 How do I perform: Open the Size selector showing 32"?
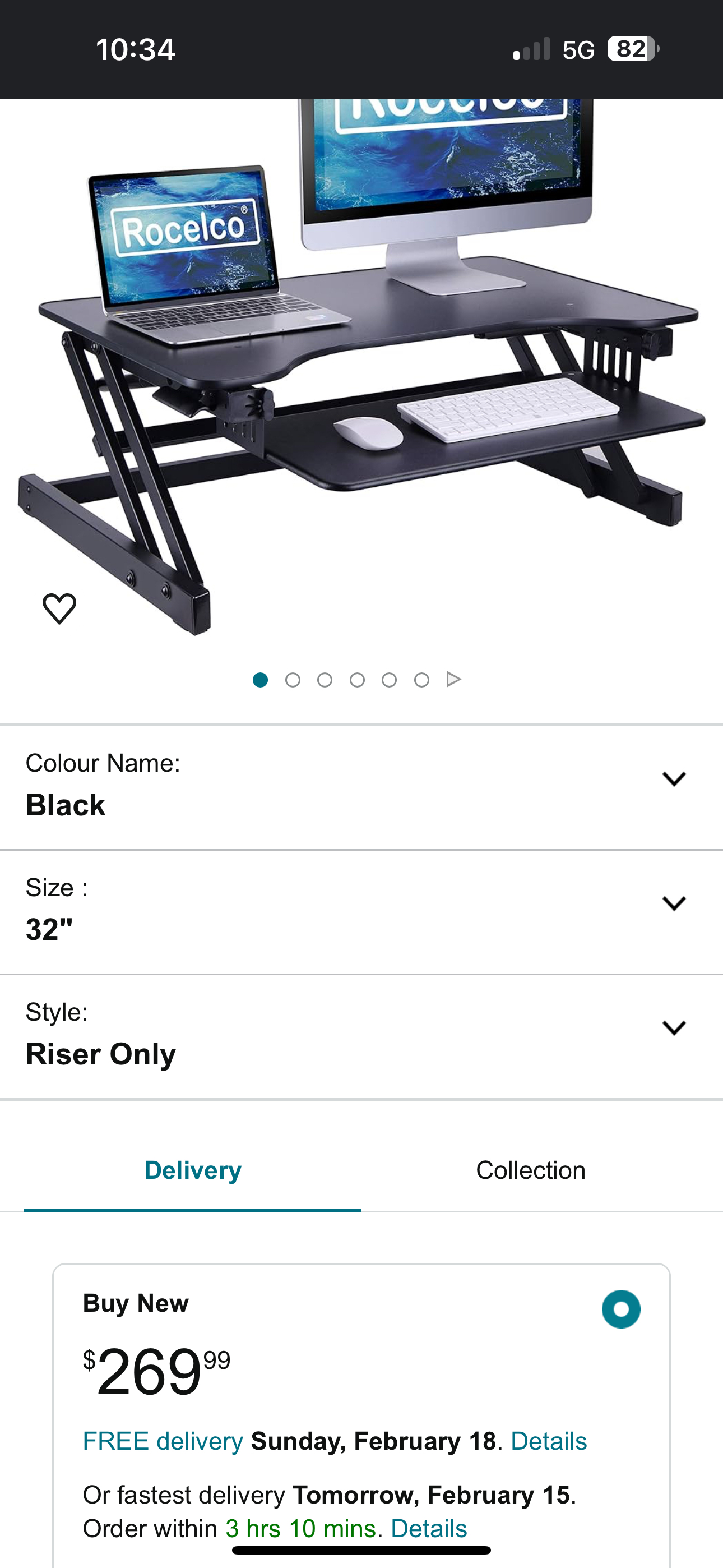(x=673, y=903)
